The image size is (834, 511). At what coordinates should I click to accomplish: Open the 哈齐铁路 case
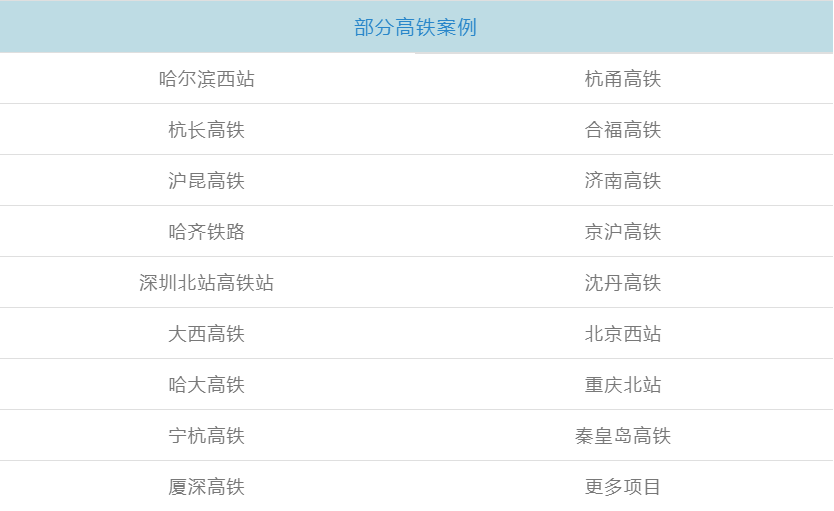[206, 232]
